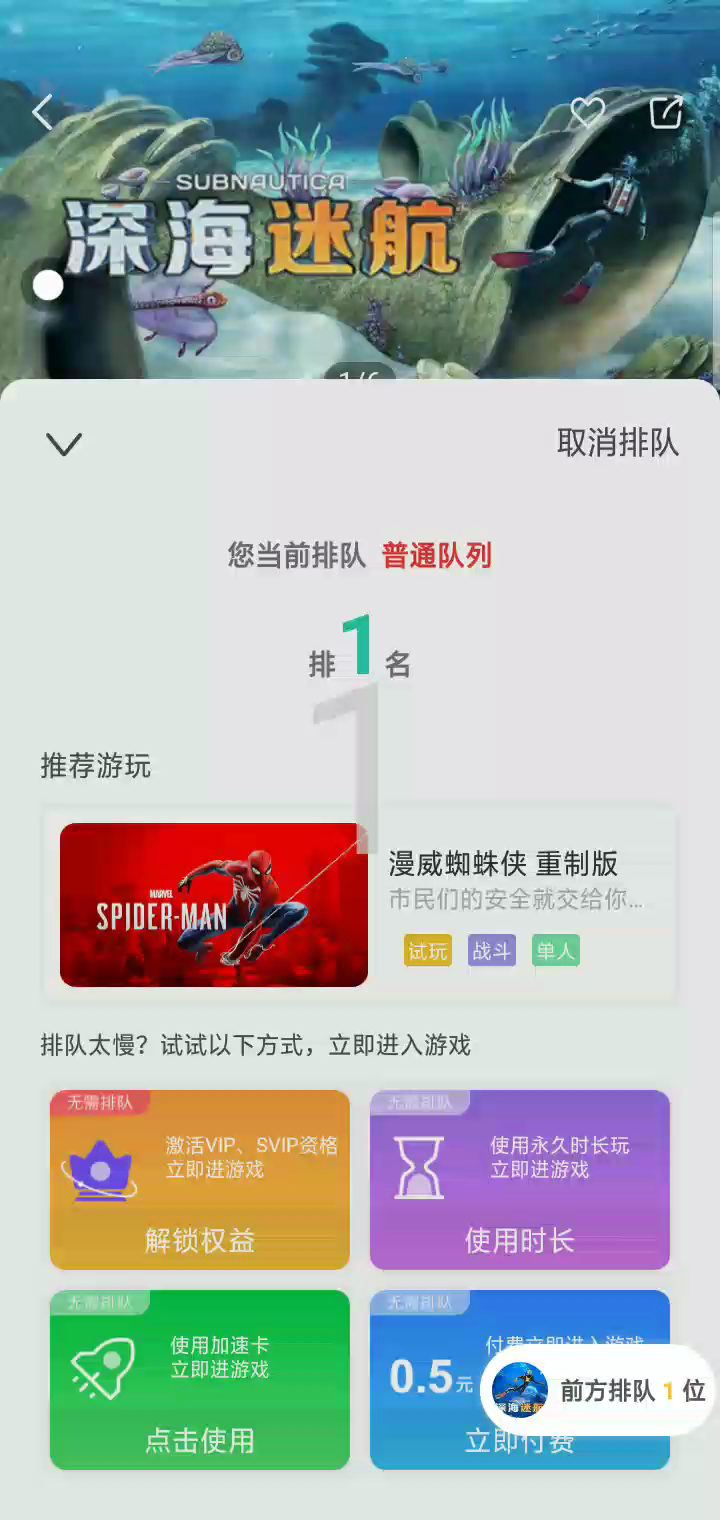Tap 取消排队 to cancel queueing
This screenshot has width=720, height=1520.
[617, 442]
